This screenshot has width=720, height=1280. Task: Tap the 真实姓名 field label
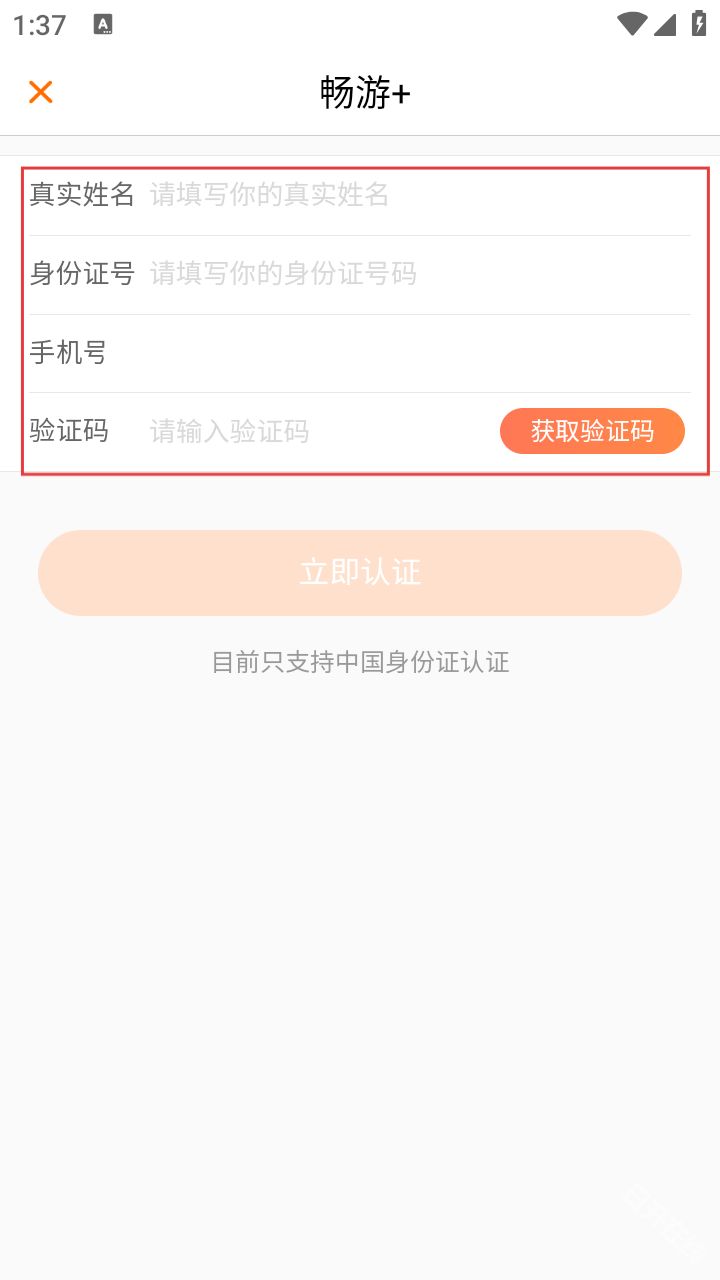pos(83,196)
